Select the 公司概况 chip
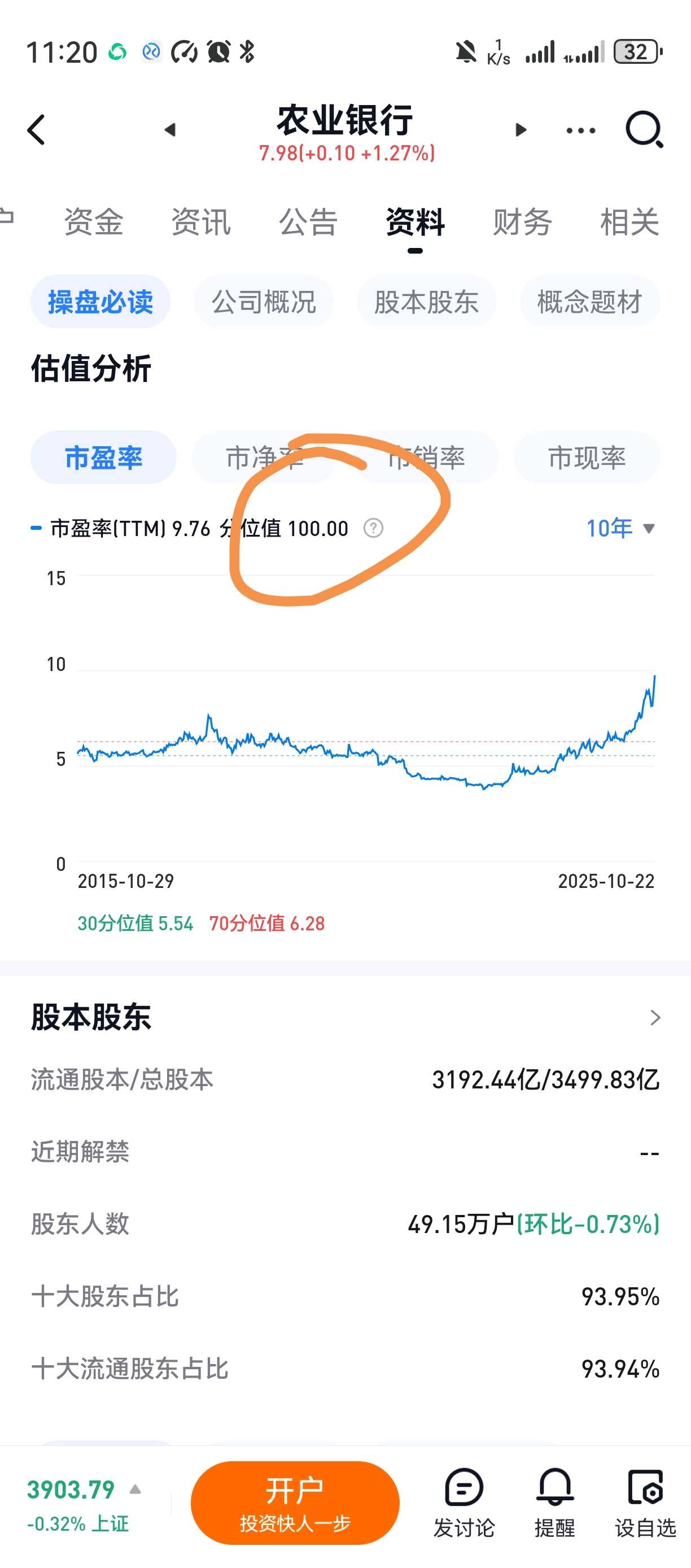This screenshot has height=1568, width=691. pos(264,302)
